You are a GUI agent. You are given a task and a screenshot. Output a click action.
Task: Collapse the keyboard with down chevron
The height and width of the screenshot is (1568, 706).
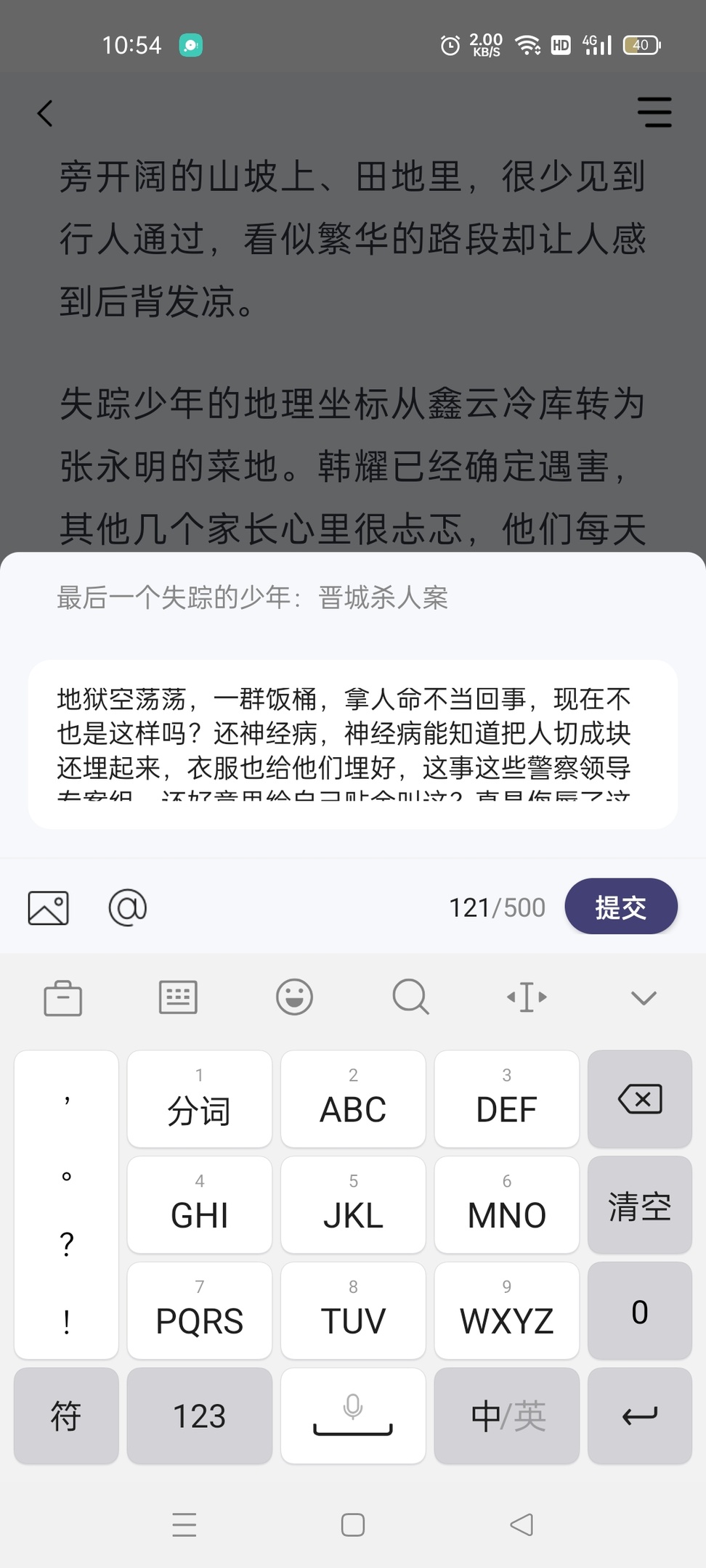coord(644,997)
